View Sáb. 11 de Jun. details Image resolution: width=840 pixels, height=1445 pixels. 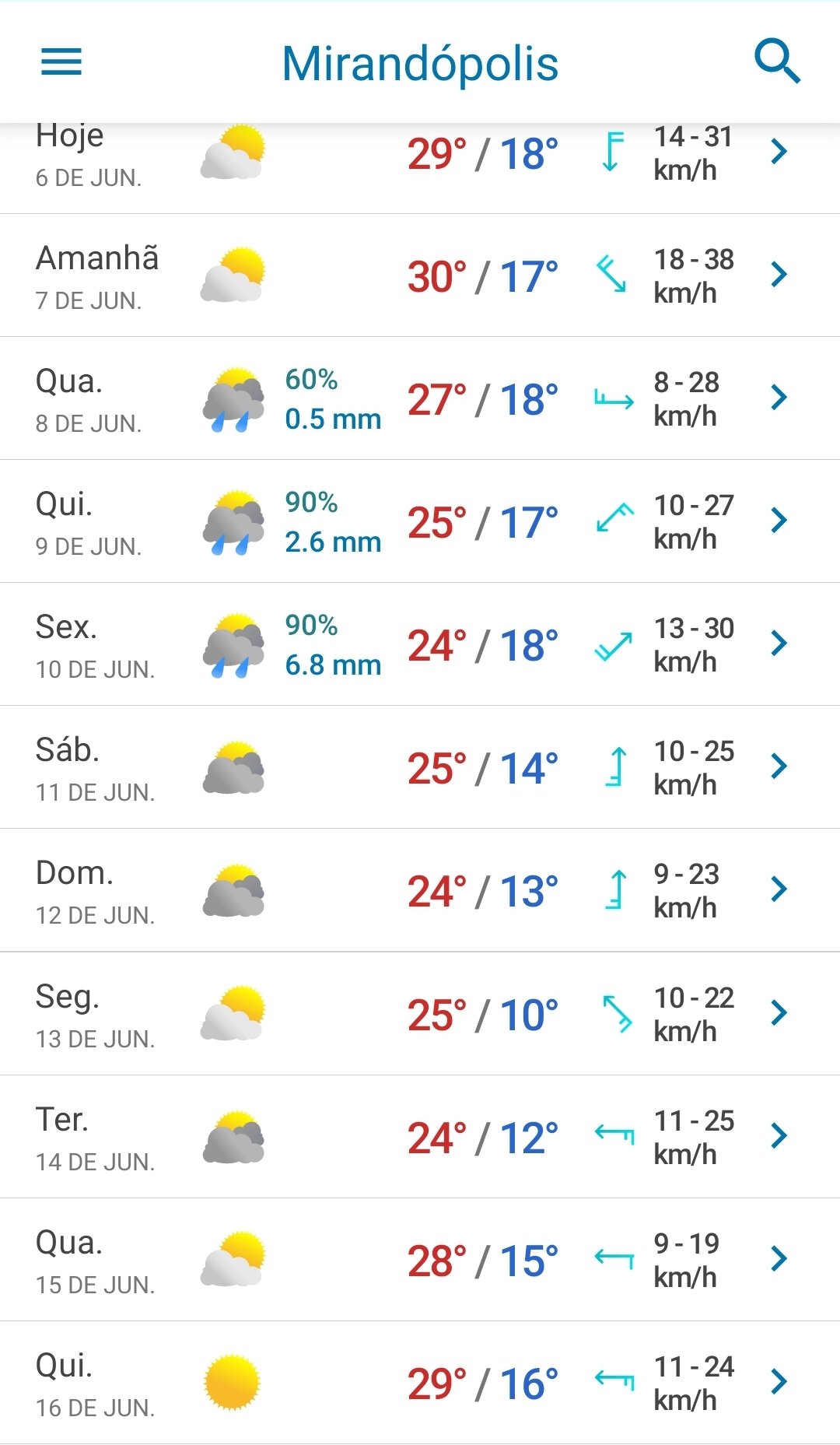420,767
